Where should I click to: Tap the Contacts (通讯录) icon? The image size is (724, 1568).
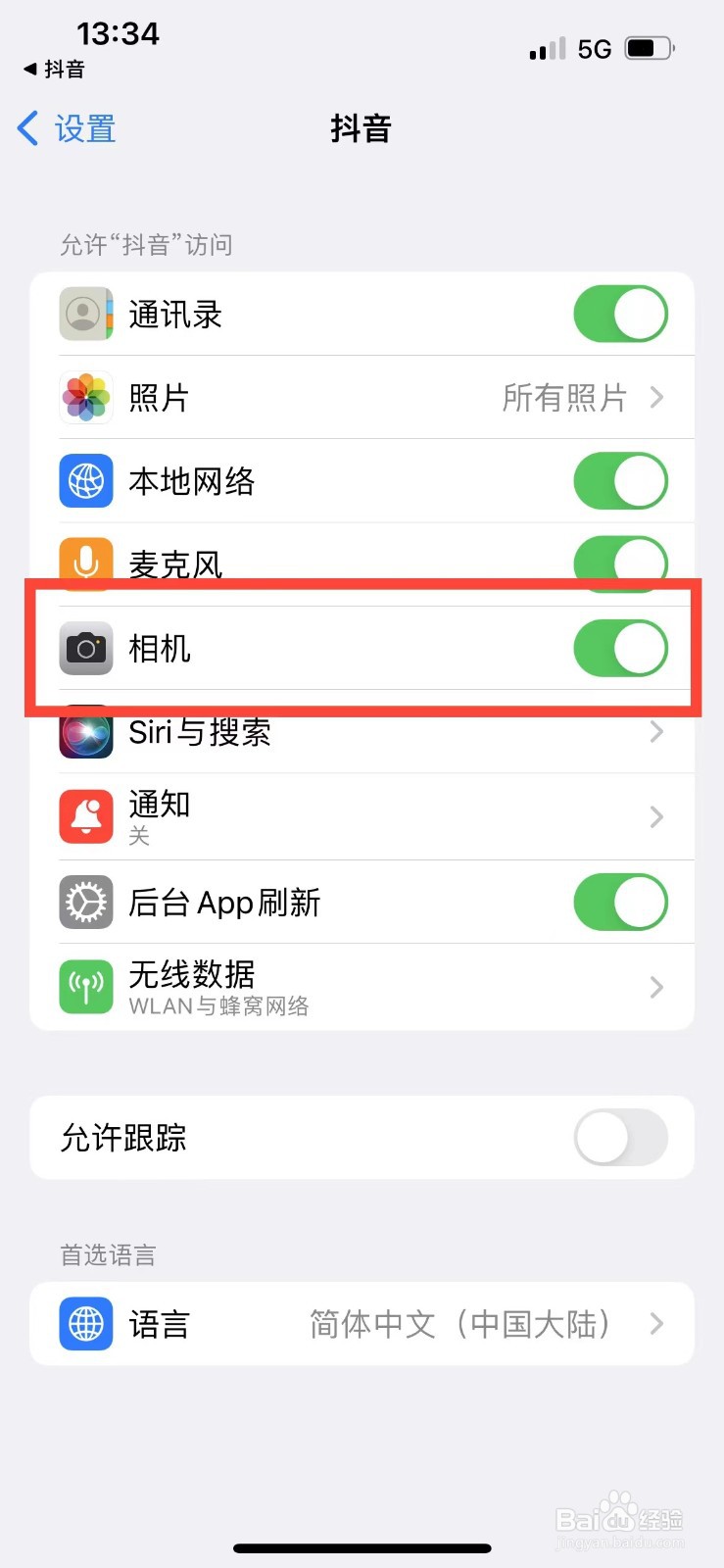(86, 314)
